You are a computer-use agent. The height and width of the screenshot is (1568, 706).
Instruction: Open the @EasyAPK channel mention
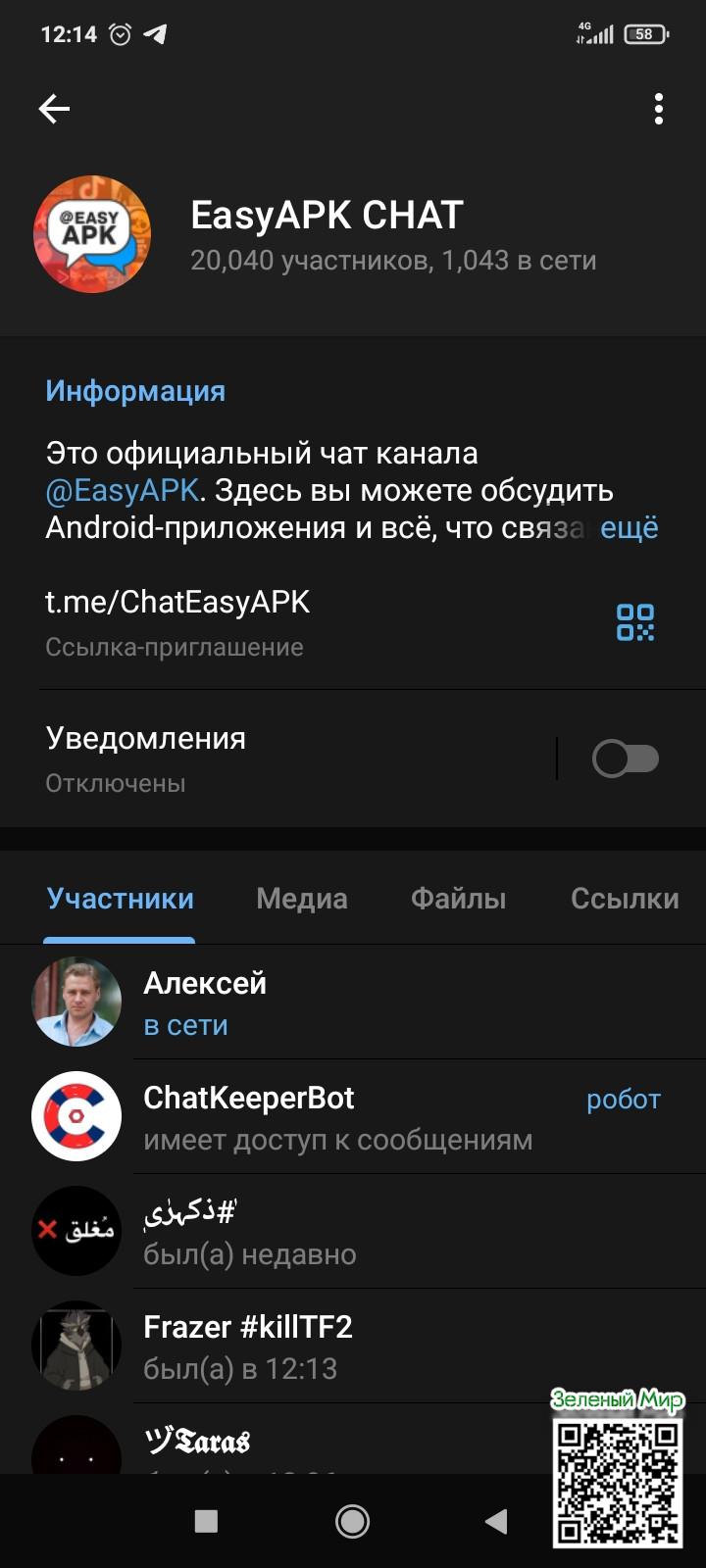[x=123, y=490]
